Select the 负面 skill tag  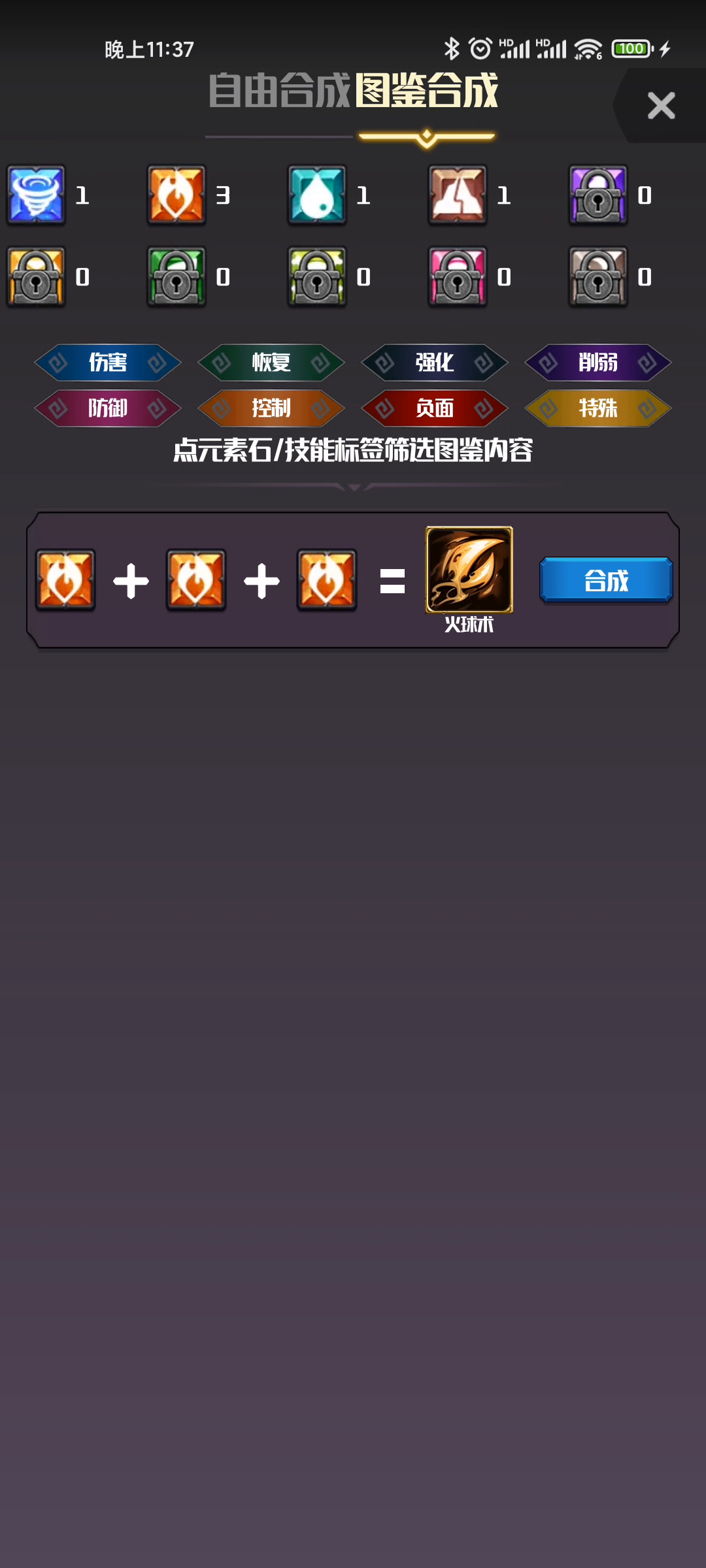[435, 408]
